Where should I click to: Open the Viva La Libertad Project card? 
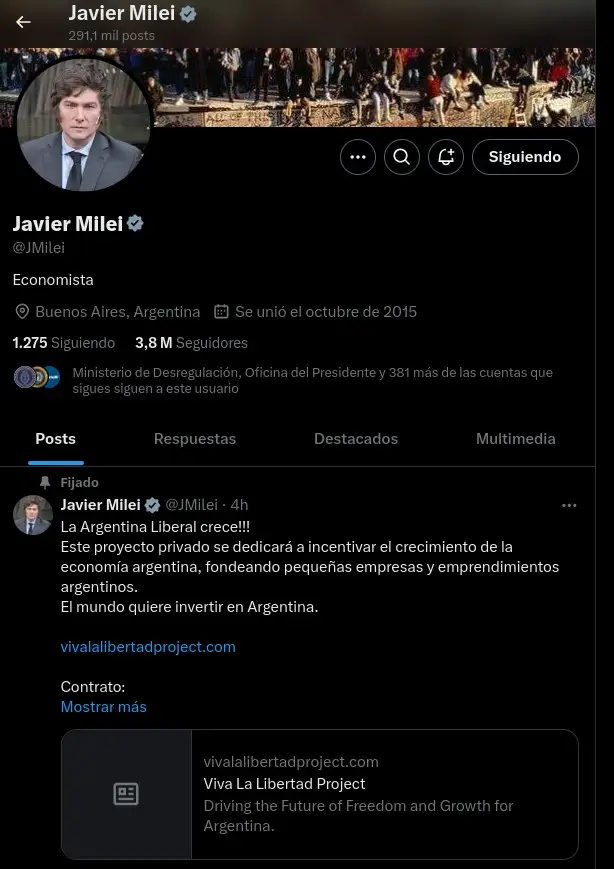(x=319, y=794)
